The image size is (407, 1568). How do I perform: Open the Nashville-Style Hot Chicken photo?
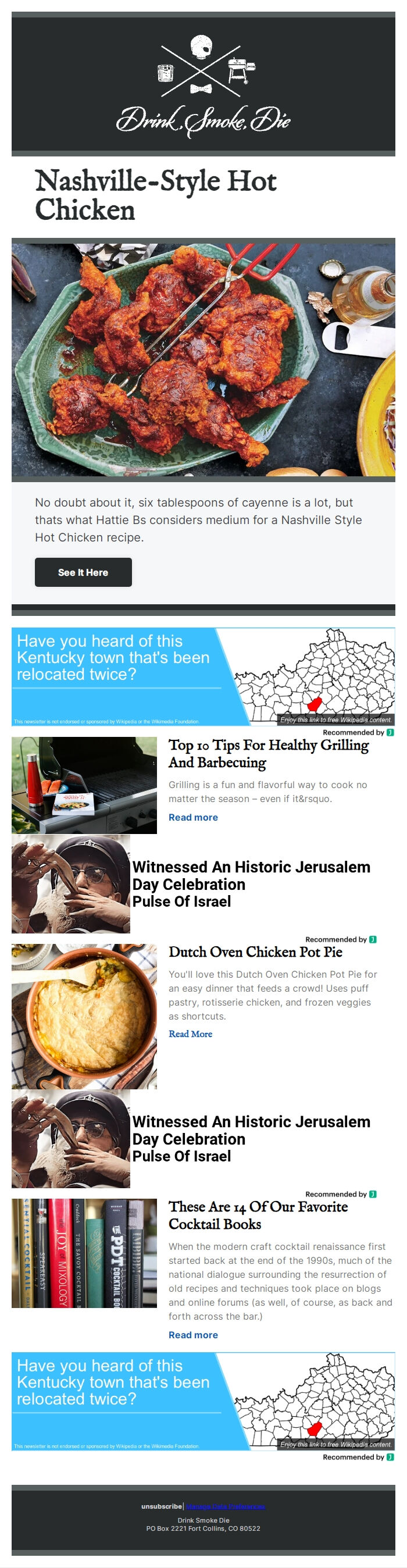pyautogui.click(x=203, y=359)
